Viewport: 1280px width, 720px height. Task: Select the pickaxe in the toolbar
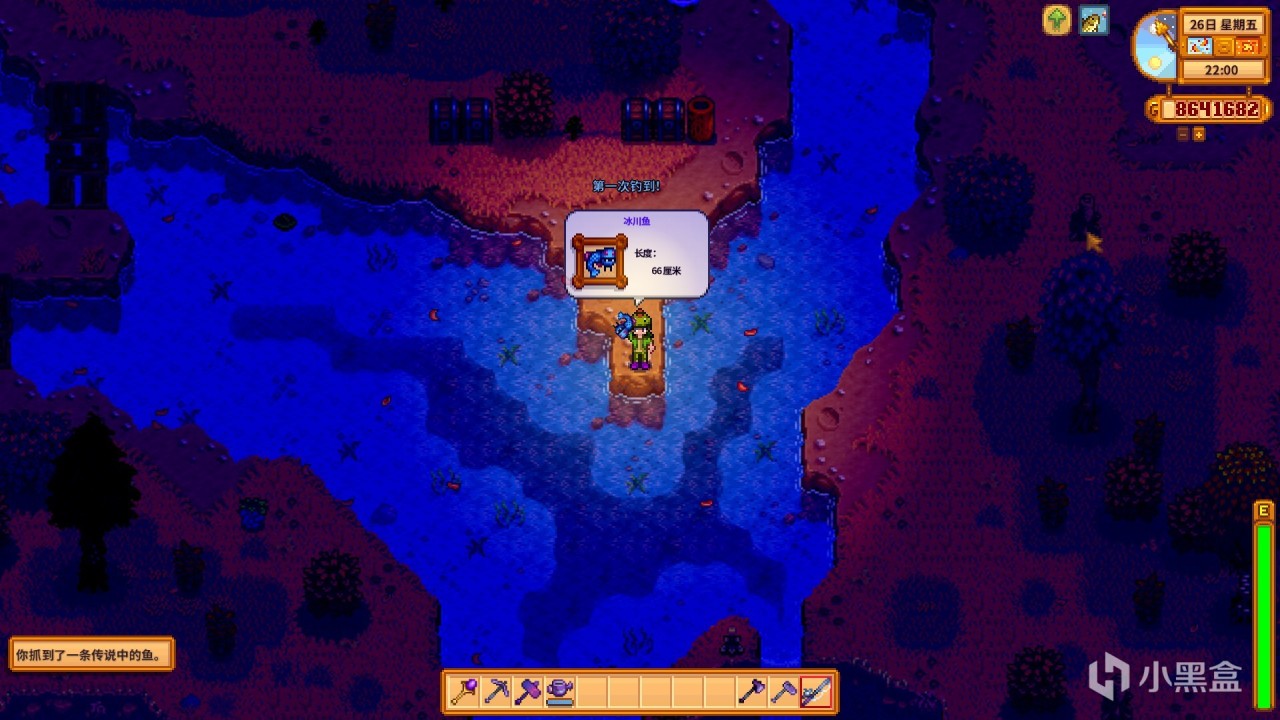coord(496,691)
